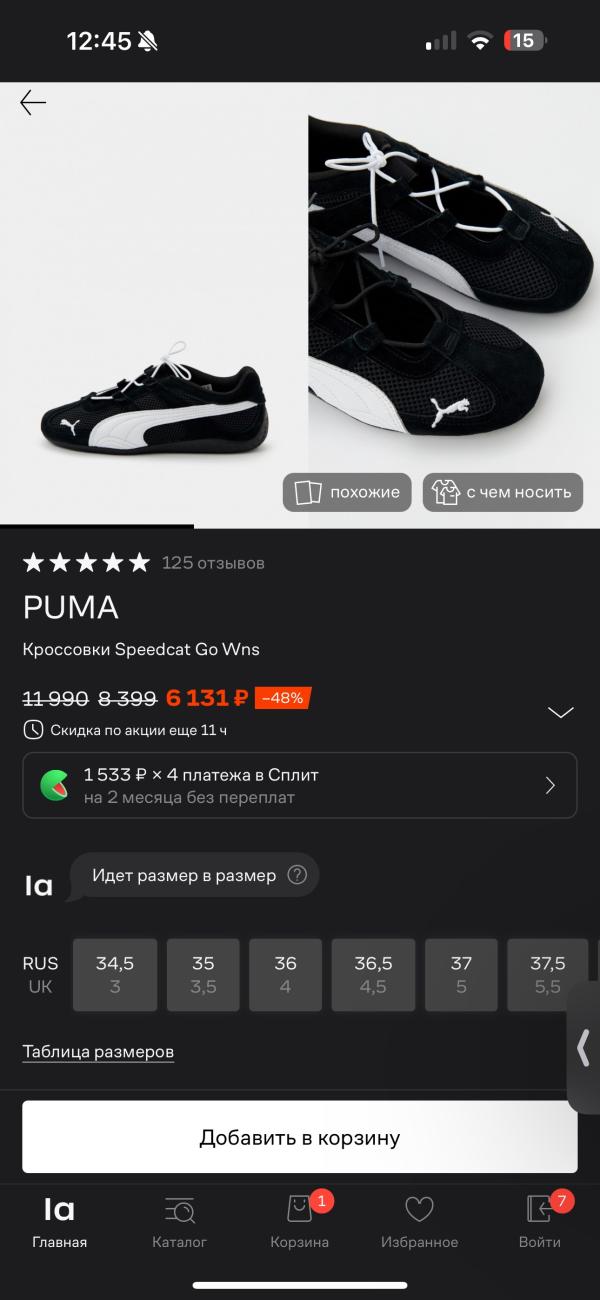Viewport: 600px width, 1300px height.
Task: Open the Сплит installment payment offer
Action: [x=300, y=785]
